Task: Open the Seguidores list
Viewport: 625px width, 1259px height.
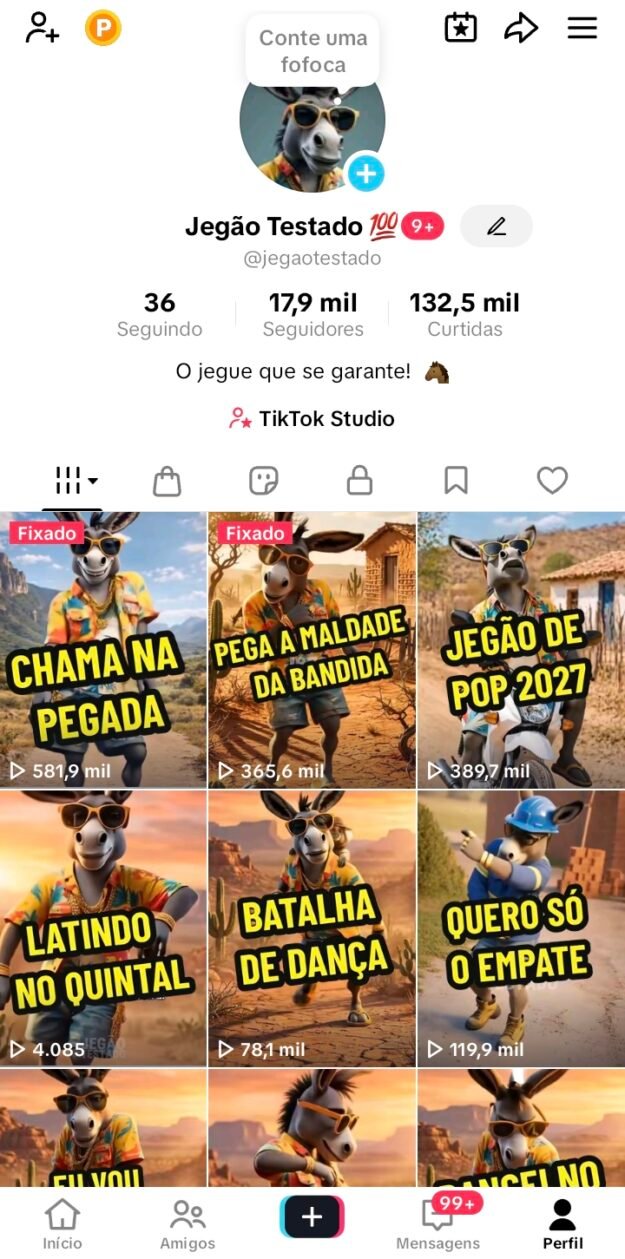Action: pyautogui.click(x=313, y=315)
